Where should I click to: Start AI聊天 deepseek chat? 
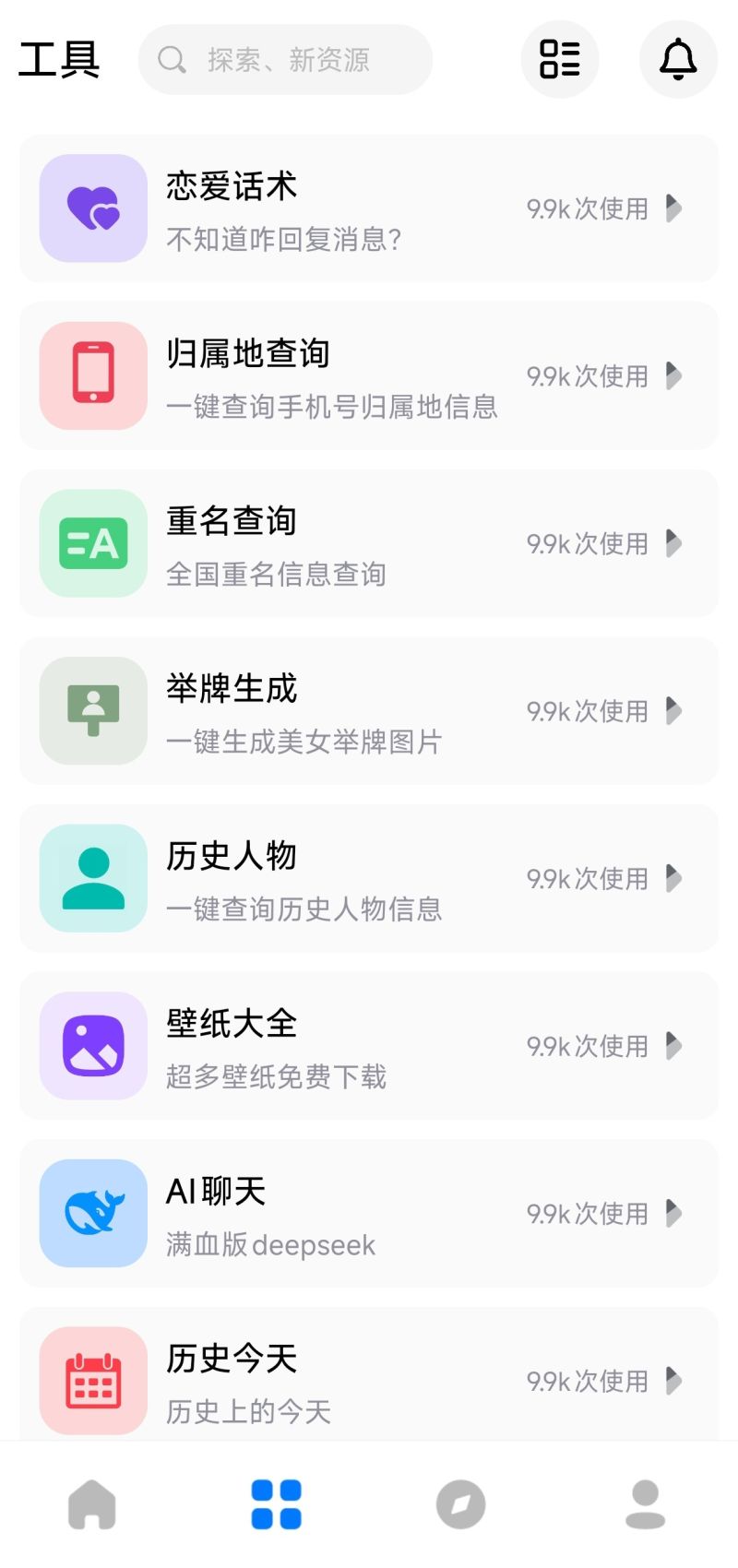[x=369, y=1213]
